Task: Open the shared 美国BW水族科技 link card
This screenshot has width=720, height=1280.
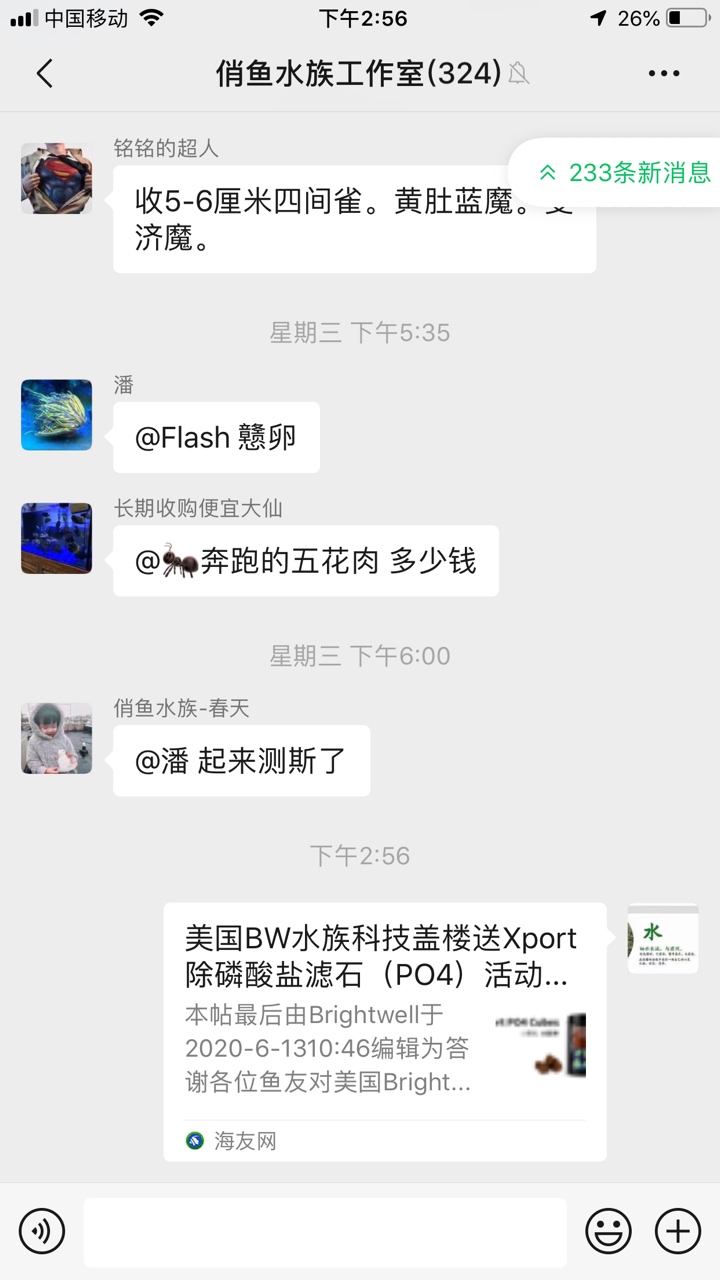Action: click(385, 1031)
